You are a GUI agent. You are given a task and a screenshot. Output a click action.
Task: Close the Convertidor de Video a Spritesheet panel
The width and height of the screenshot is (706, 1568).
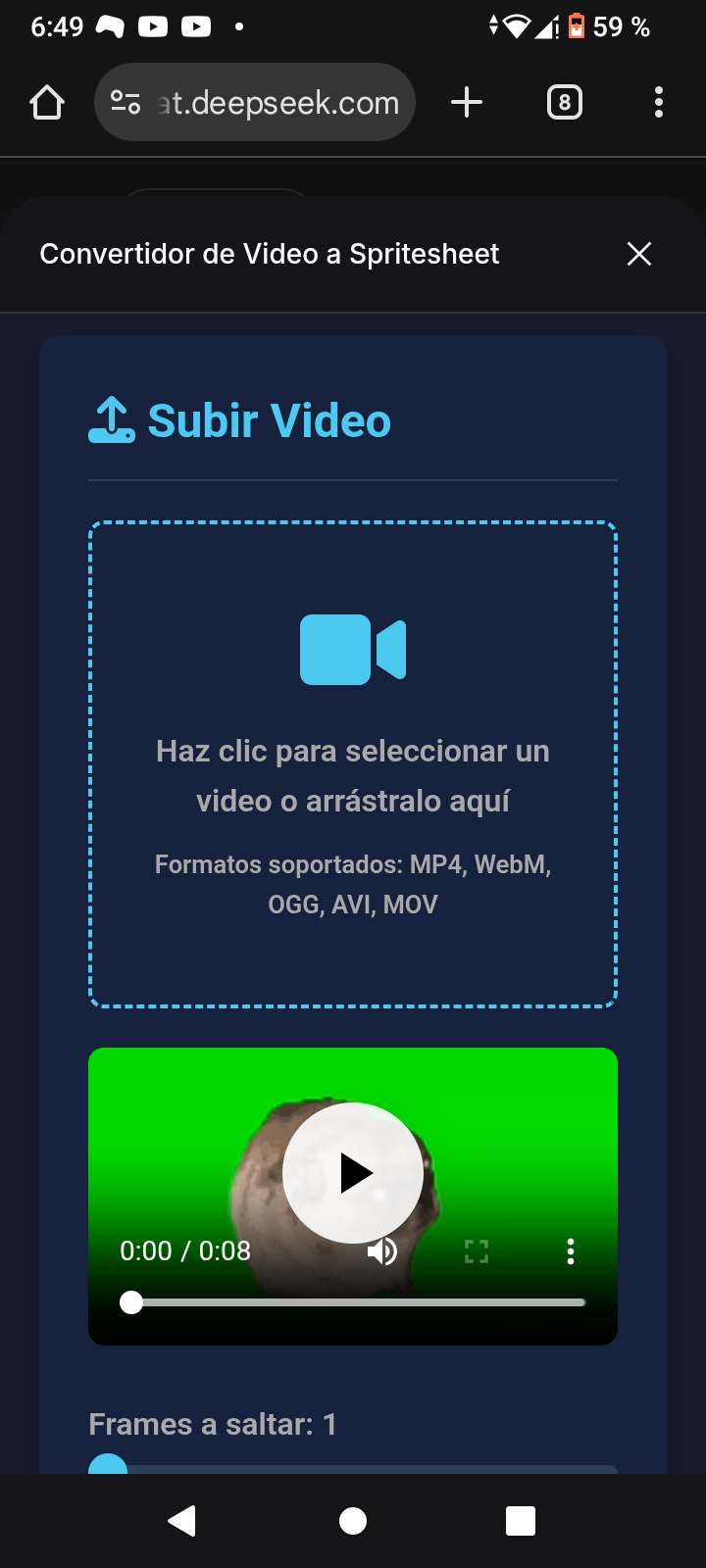coord(639,255)
